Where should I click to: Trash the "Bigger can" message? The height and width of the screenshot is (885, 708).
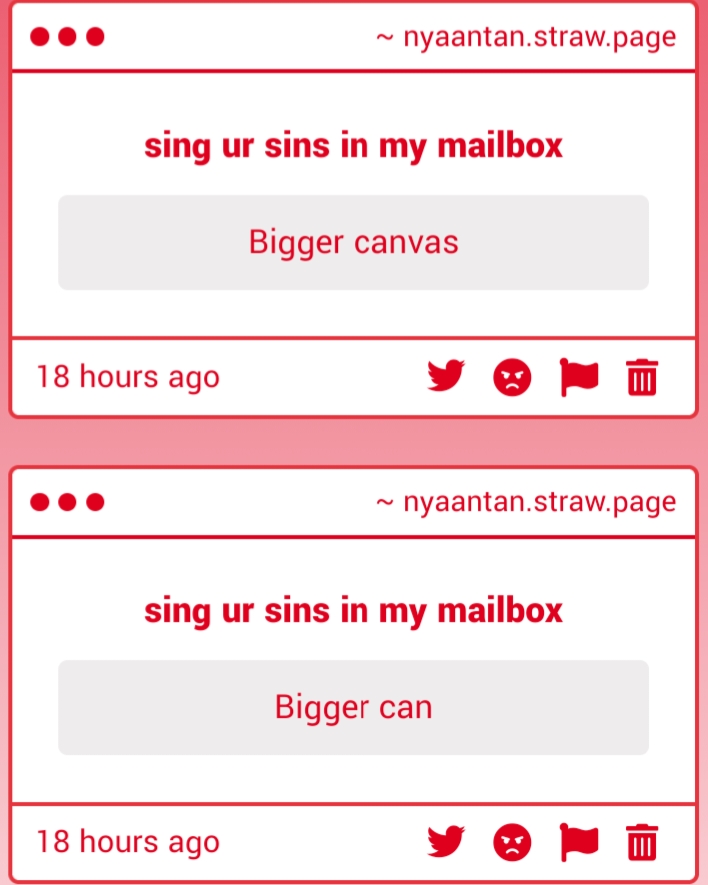pos(642,843)
